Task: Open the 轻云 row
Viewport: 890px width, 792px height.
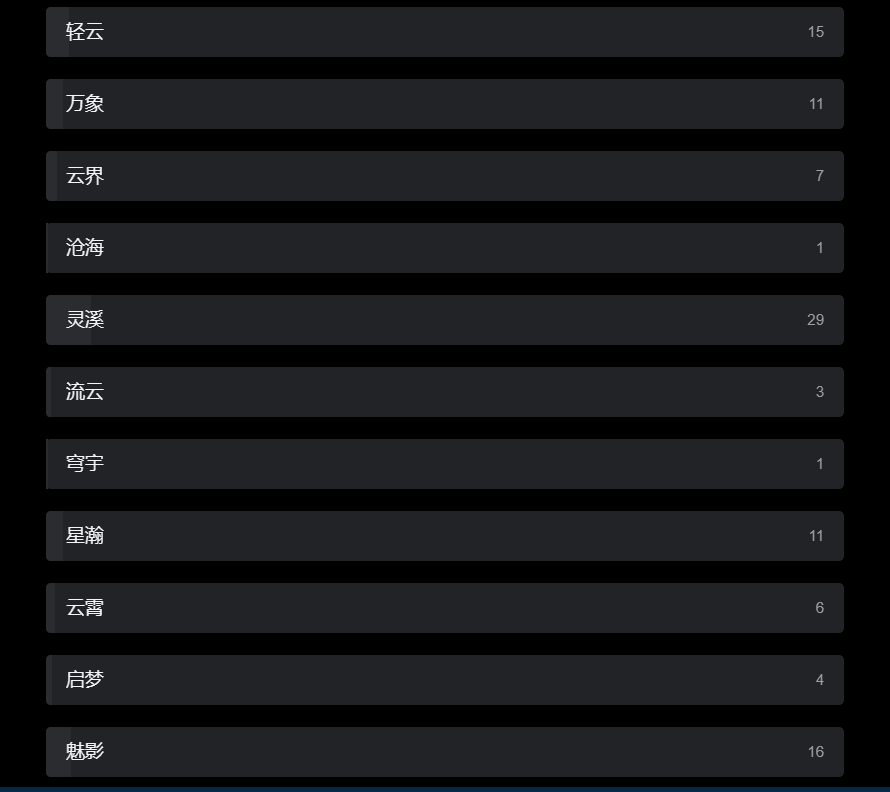Action: coord(444,32)
